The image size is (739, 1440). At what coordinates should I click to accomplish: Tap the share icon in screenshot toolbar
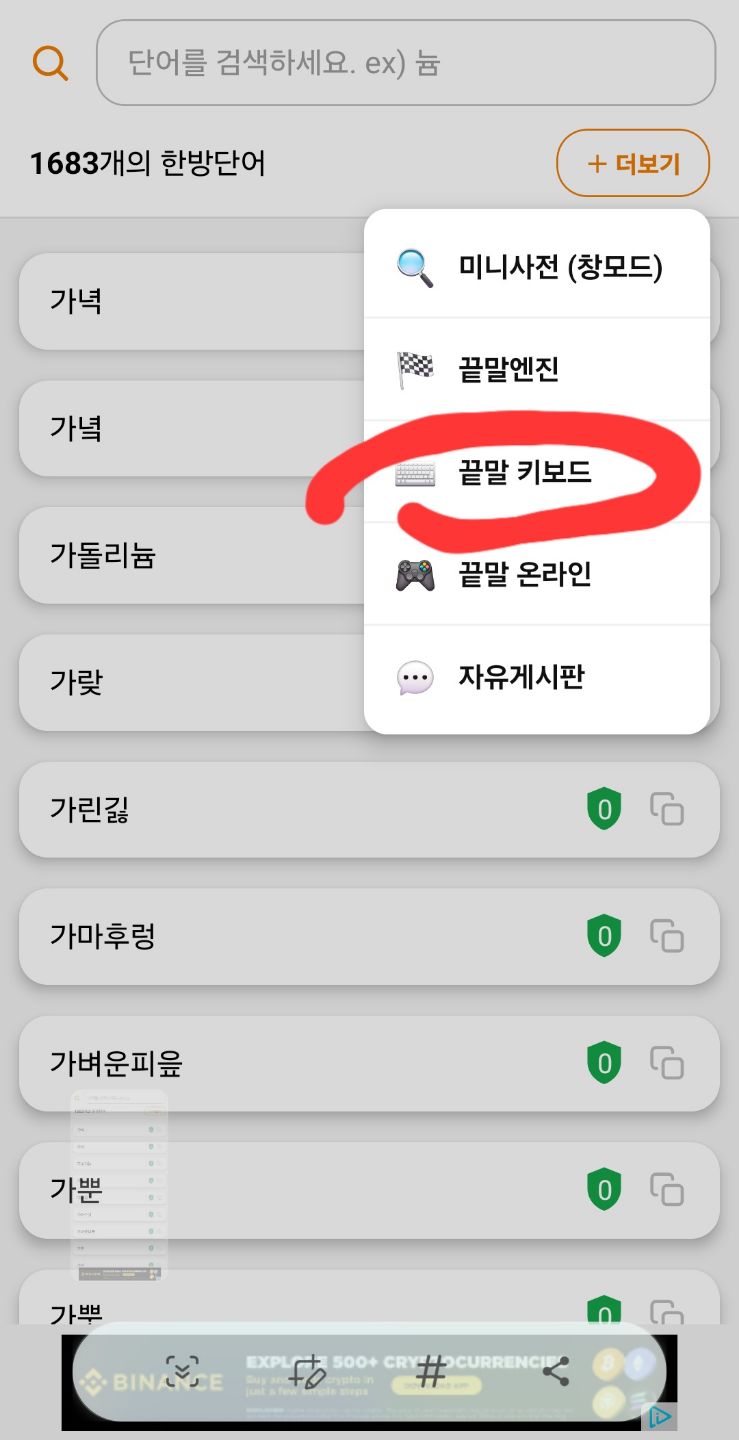[556, 1371]
